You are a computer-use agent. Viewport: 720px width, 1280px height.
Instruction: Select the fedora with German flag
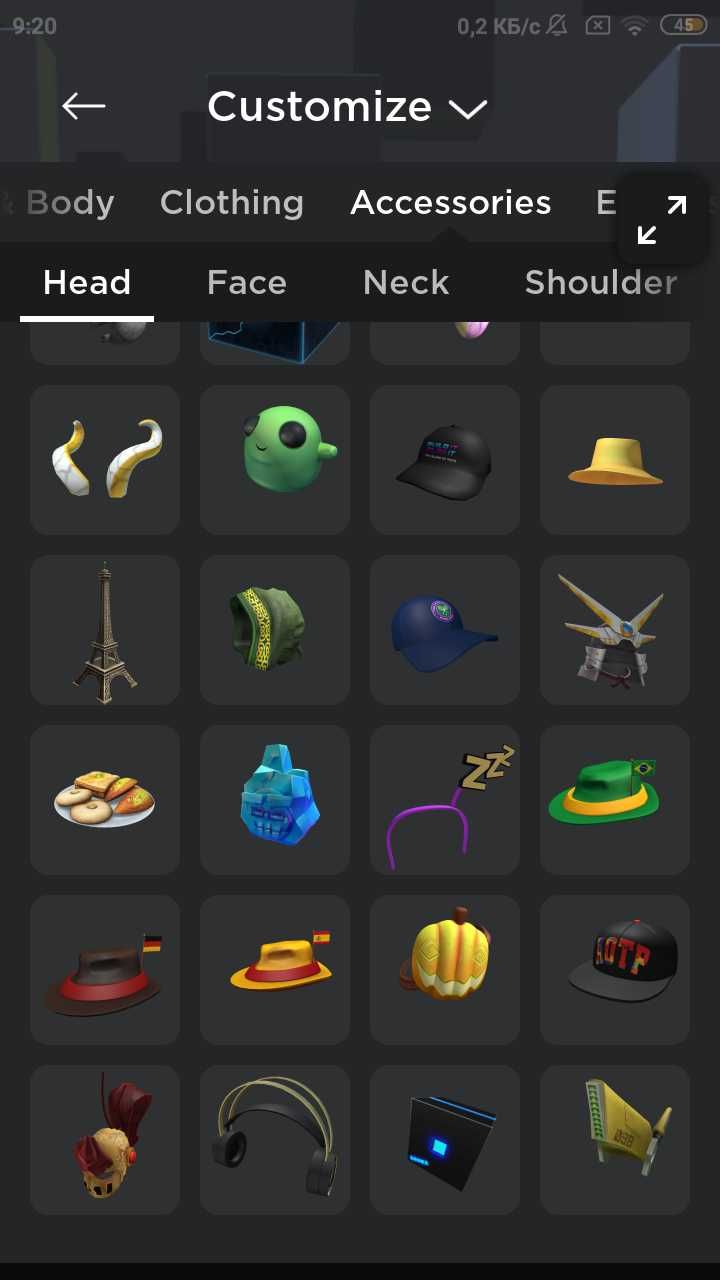point(105,970)
